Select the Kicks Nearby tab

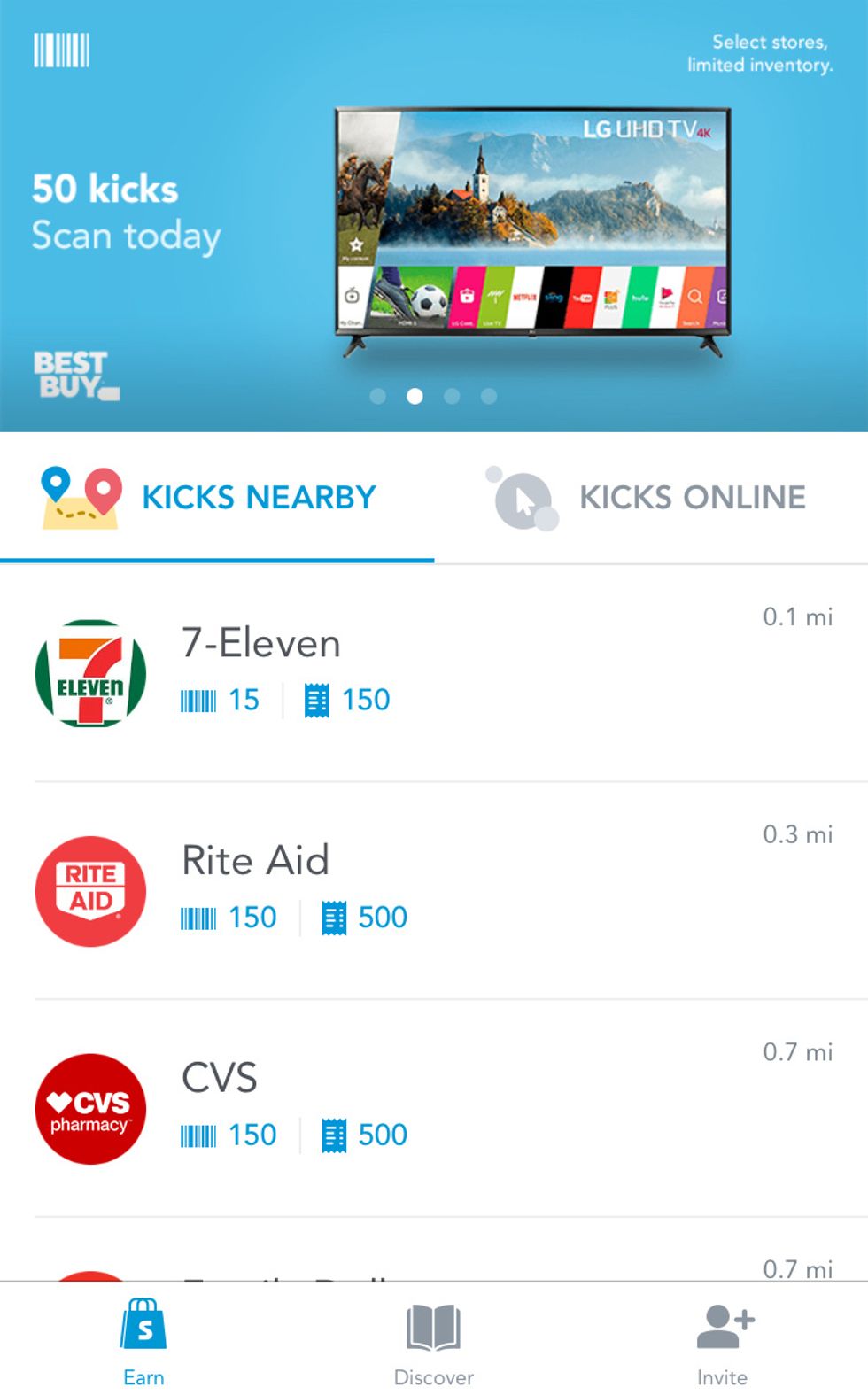pyautogui.click(x=217, y=498)
